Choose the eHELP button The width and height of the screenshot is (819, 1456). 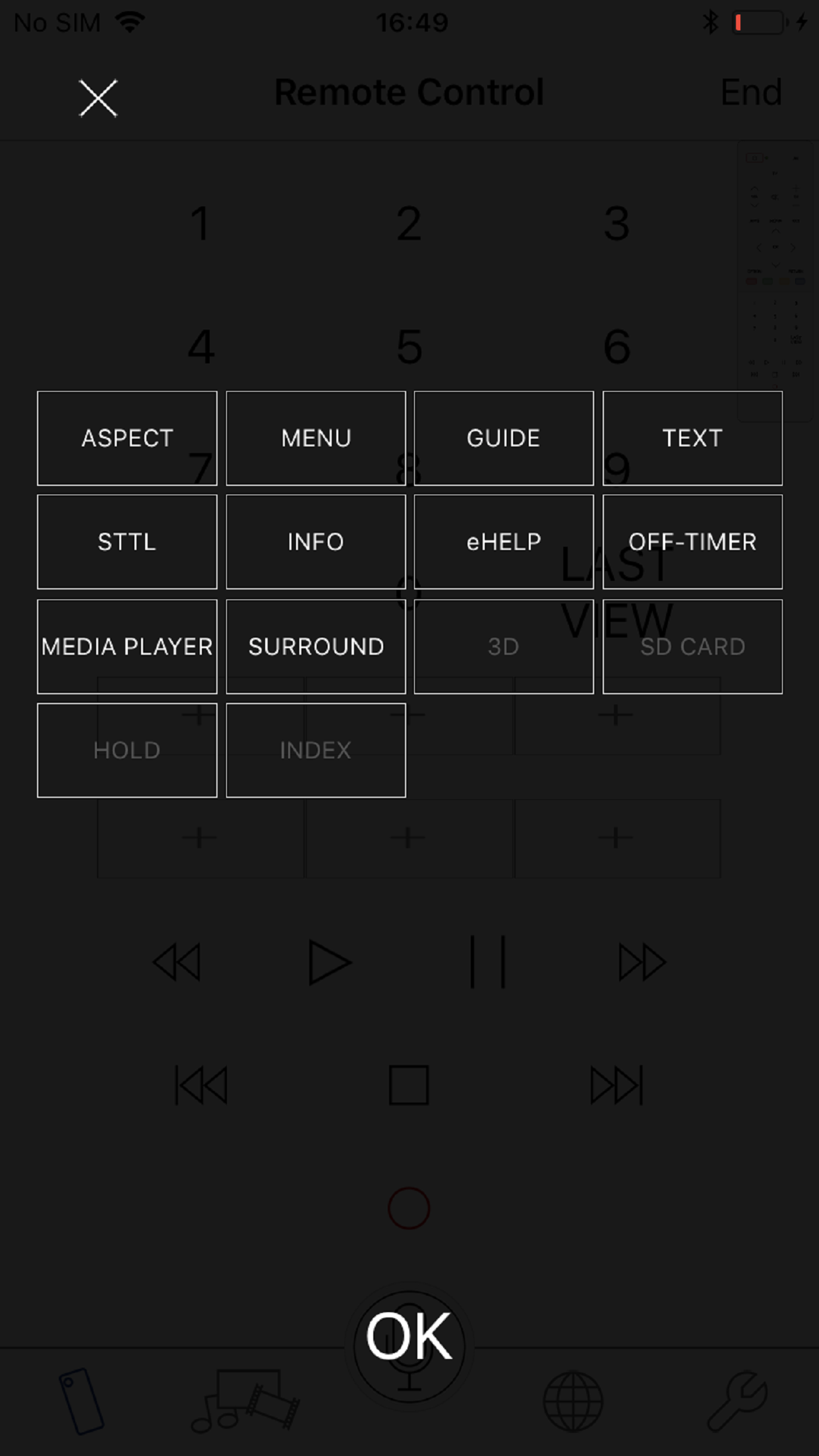[x=504, y=542]
